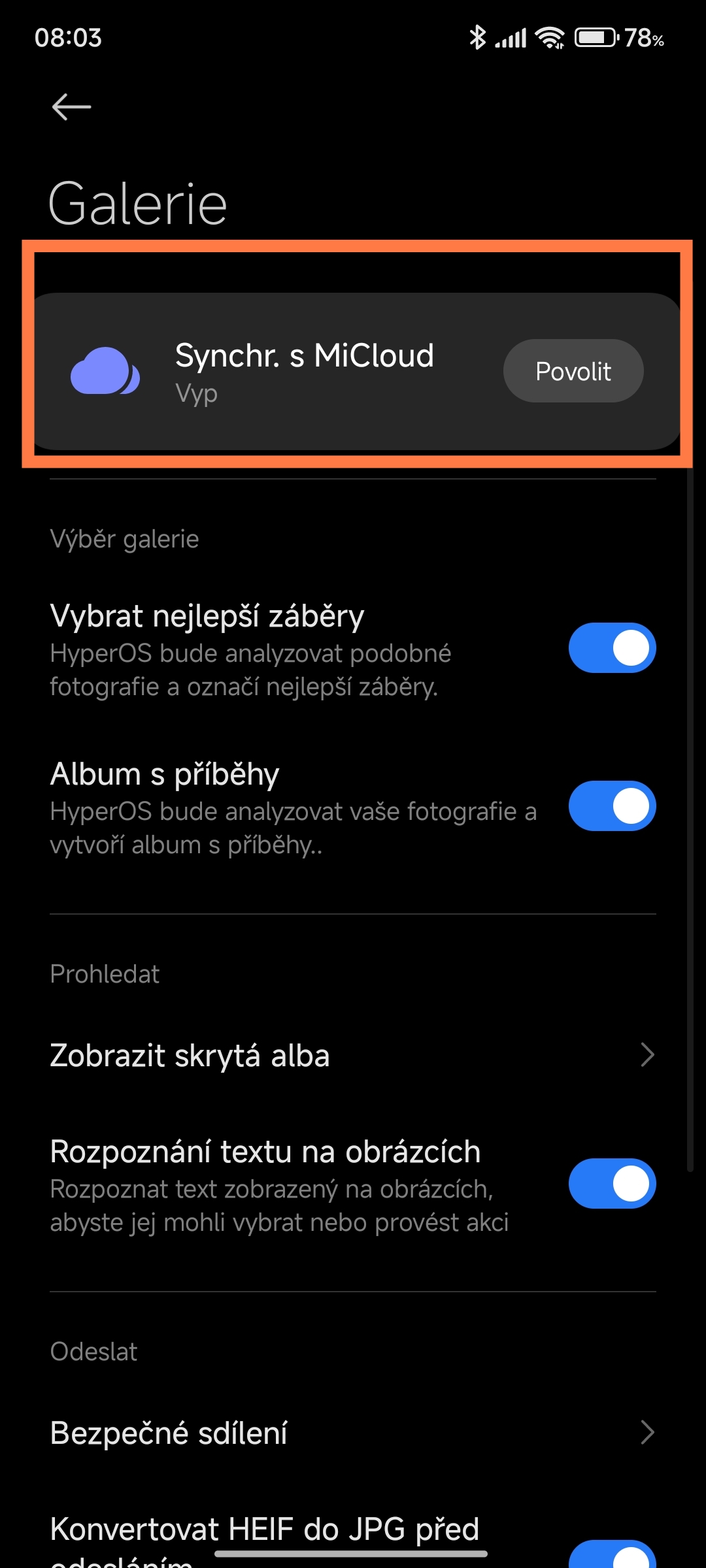Toggle Konvertovat HEIF do JPG switch

pyautogui.click(x=612, y=1555)
